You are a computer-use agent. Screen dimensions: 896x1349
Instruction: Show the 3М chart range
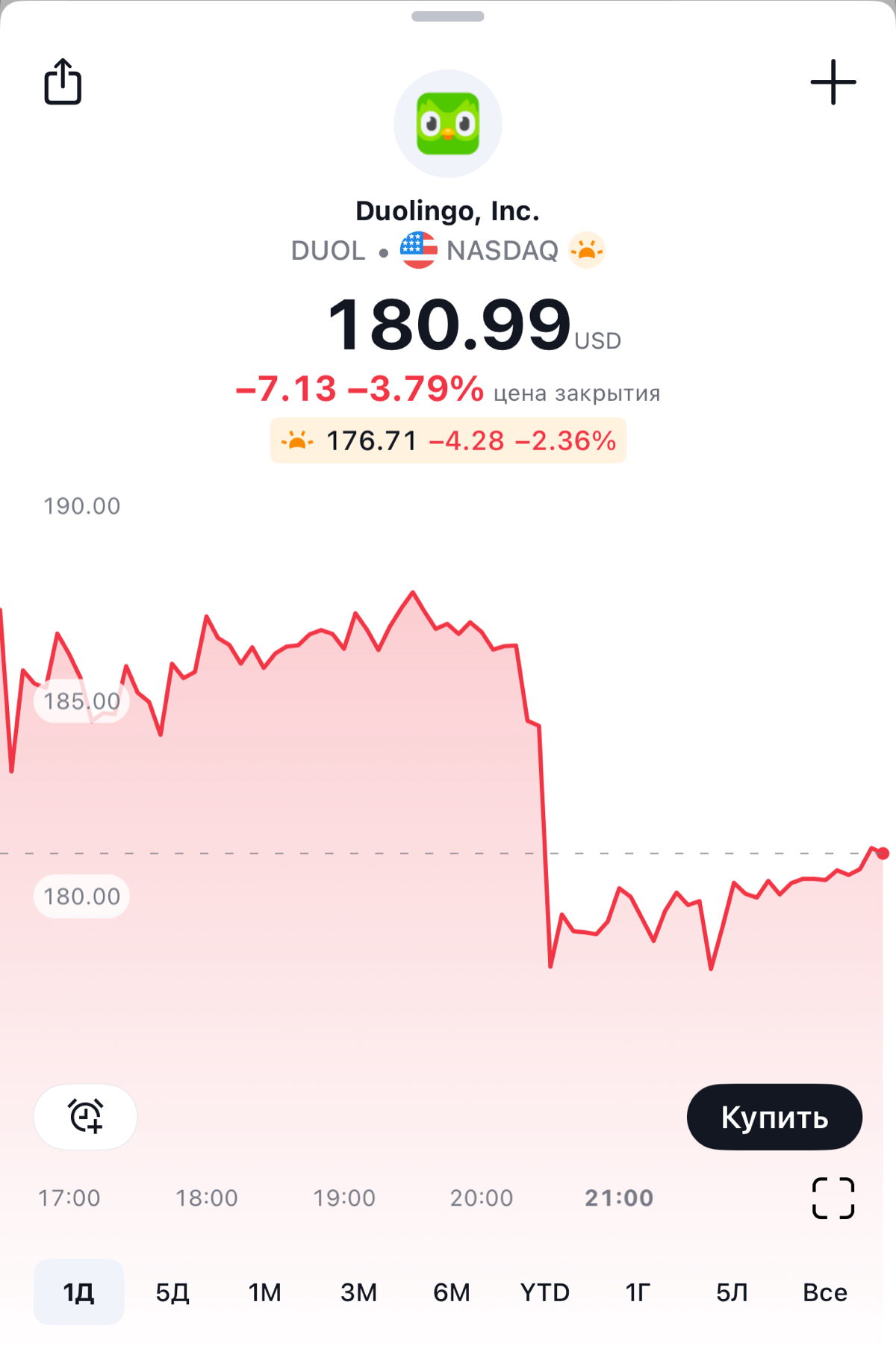pos(358,1292)
